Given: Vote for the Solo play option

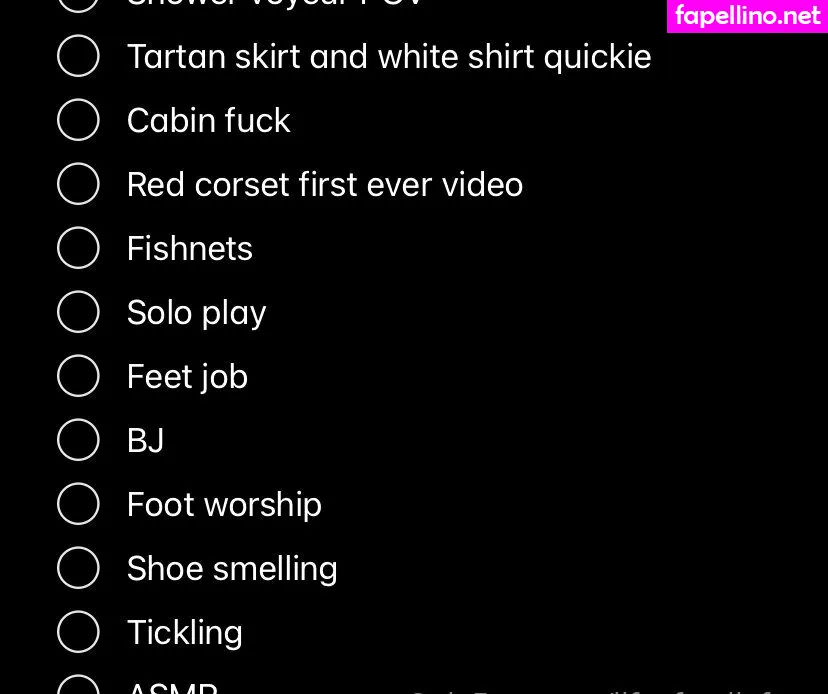Looking at the screenshot, I should tap(78, 312).
